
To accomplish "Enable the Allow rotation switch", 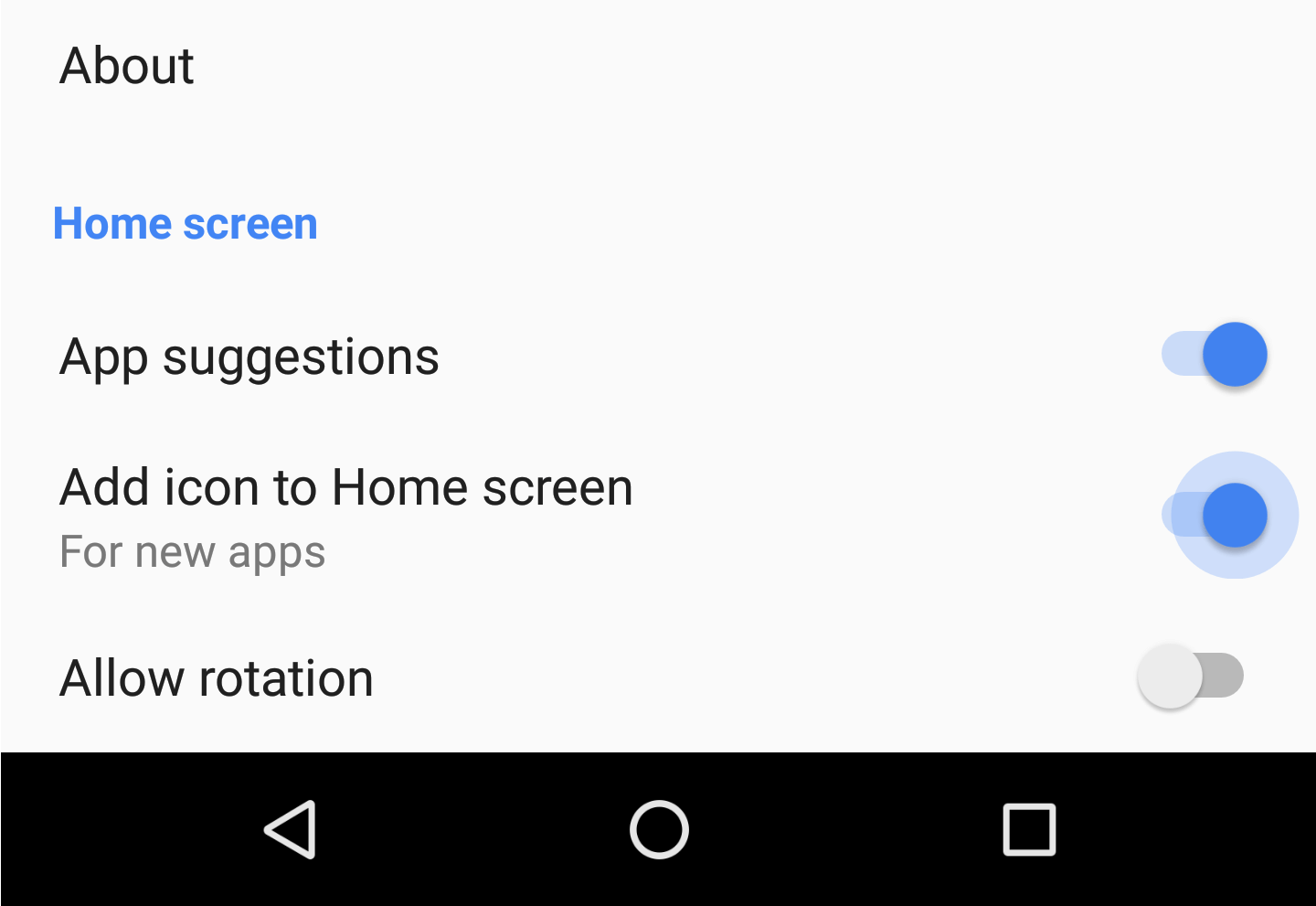I will coord(1191,677).
